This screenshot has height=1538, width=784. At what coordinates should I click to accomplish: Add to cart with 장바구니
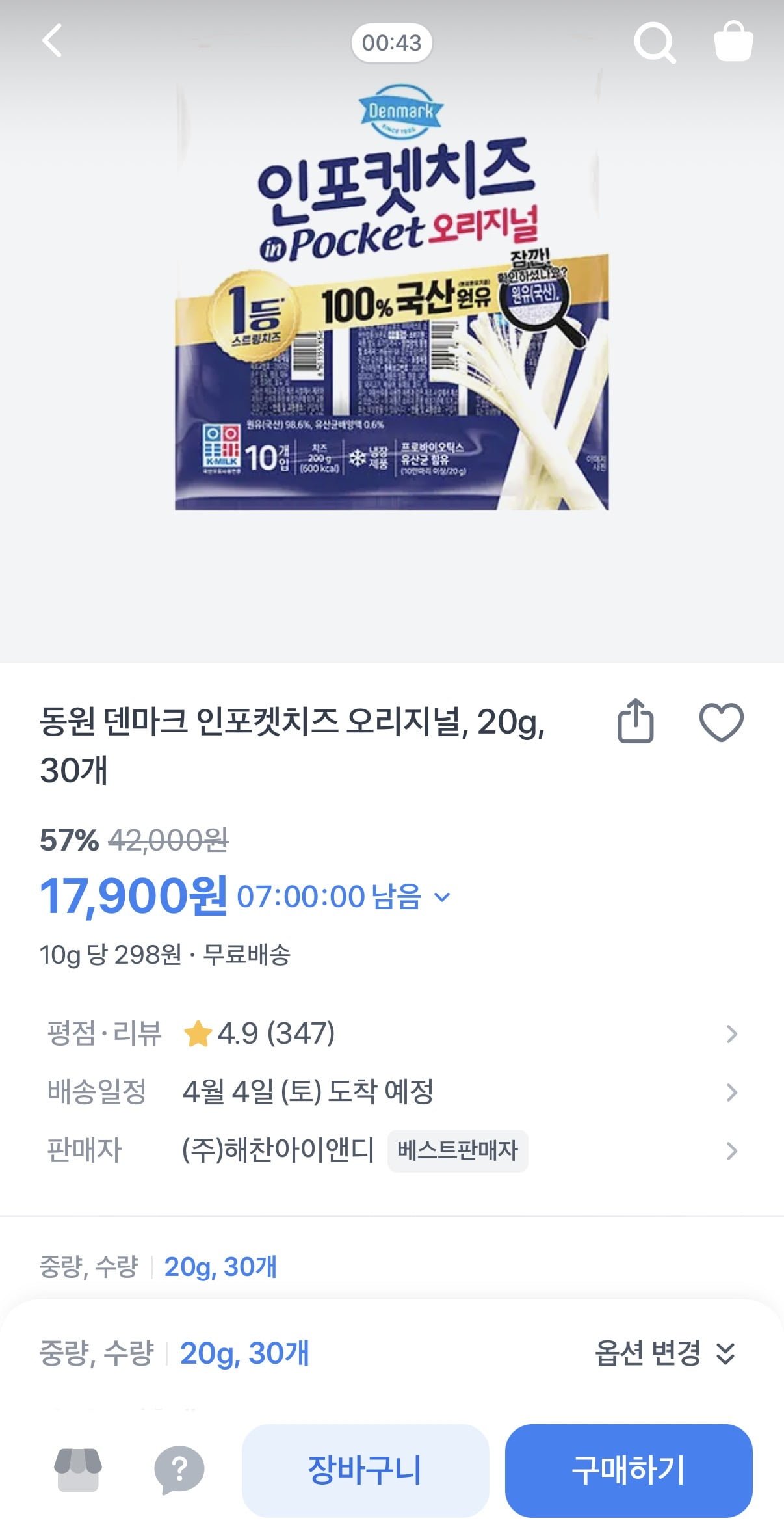pos(365,1470)
